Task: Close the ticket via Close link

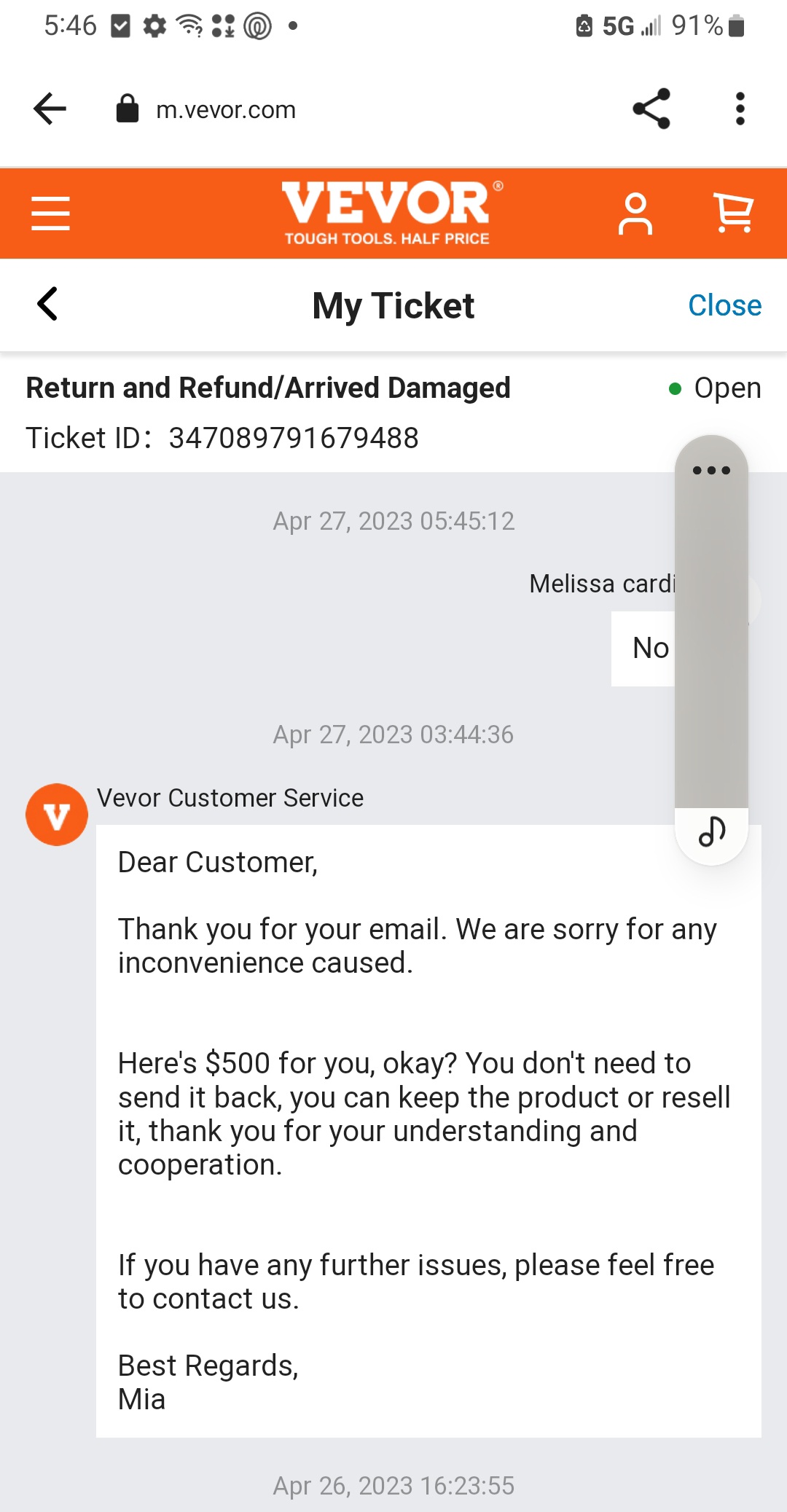Action: 724,305
